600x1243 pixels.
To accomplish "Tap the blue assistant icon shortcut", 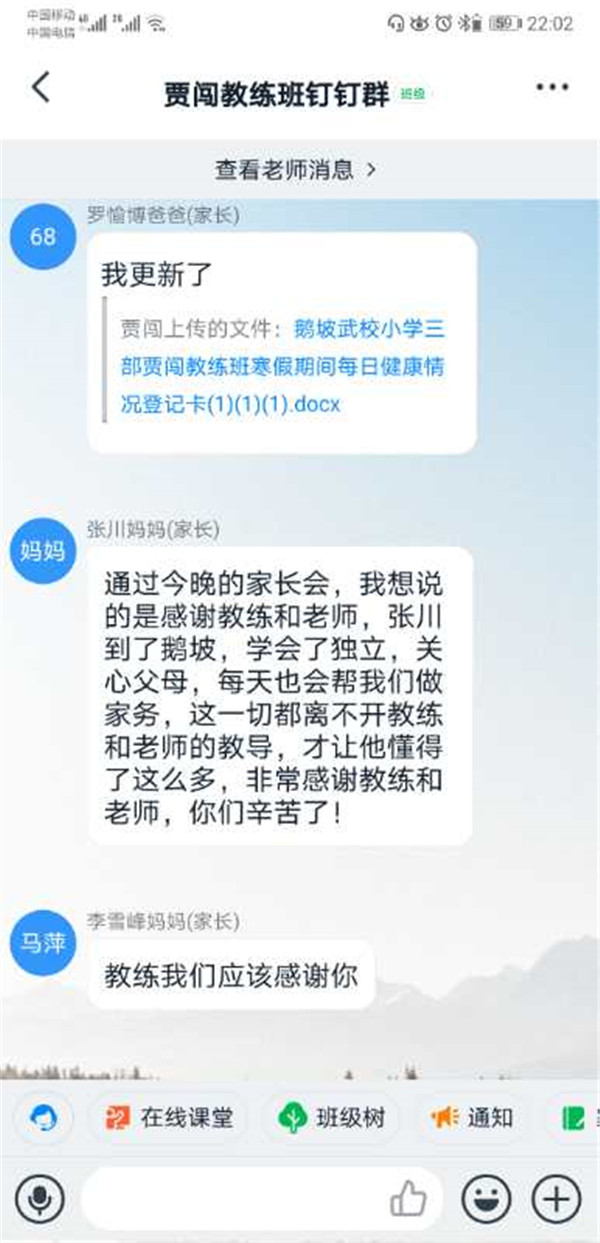I will 42,1117.
